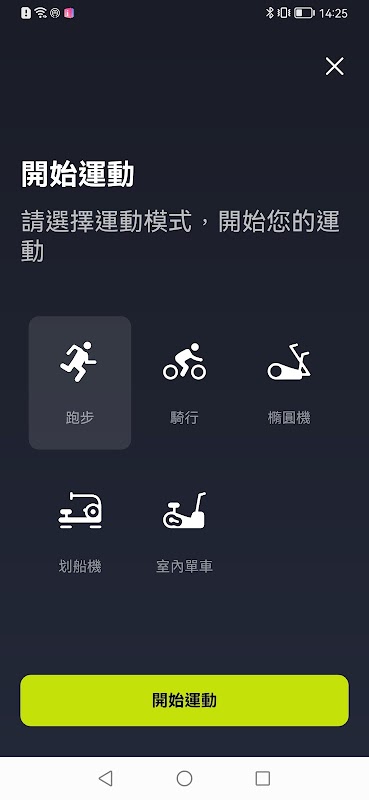The width and height of the screenshot is (369, 800).
Task: Tap the green 開始運動 button
Action: pos(184,700)
